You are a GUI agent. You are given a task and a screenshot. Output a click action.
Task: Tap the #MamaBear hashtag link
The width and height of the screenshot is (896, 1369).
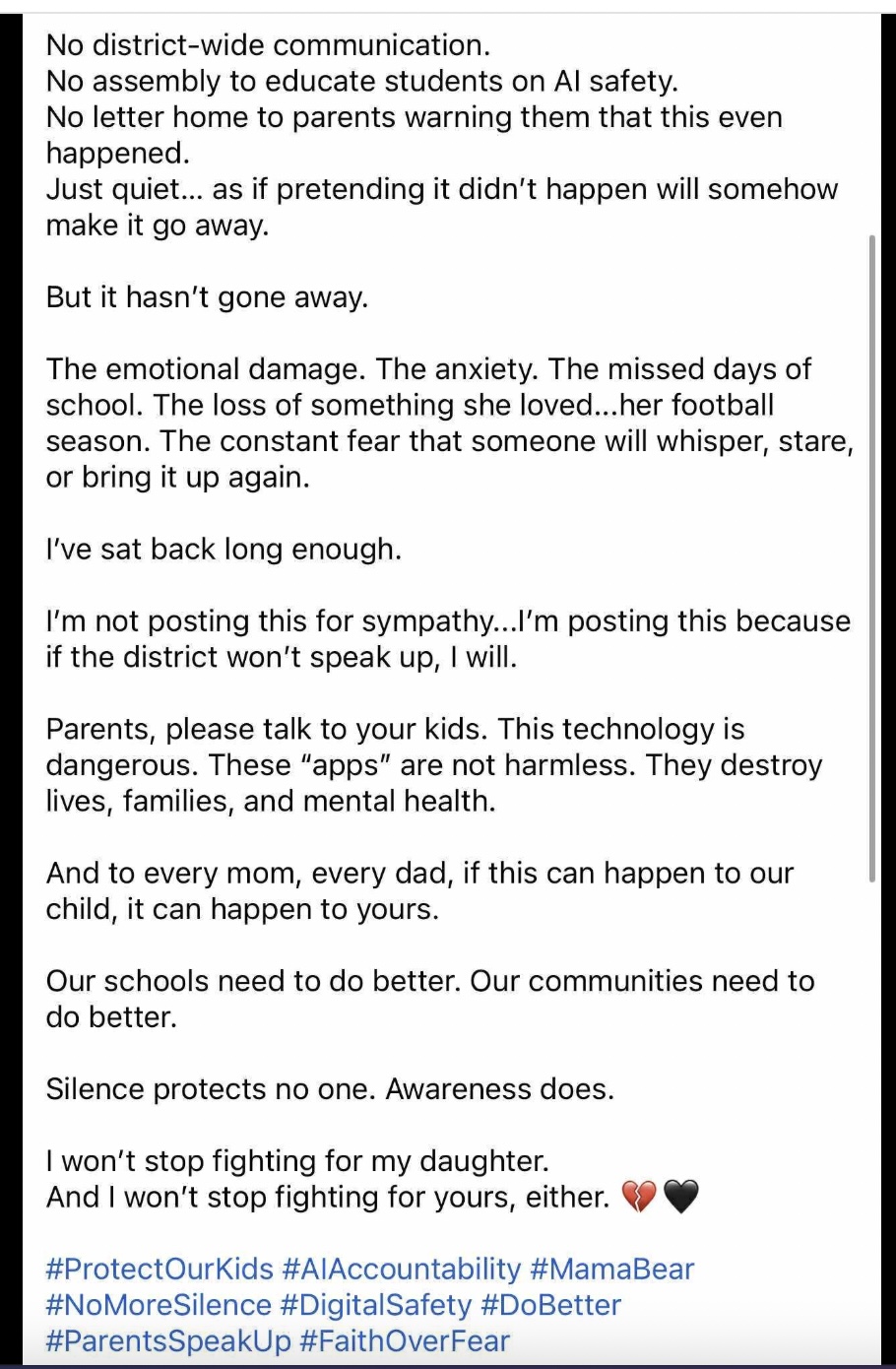pyautogui.click(x=611, y=1269)
